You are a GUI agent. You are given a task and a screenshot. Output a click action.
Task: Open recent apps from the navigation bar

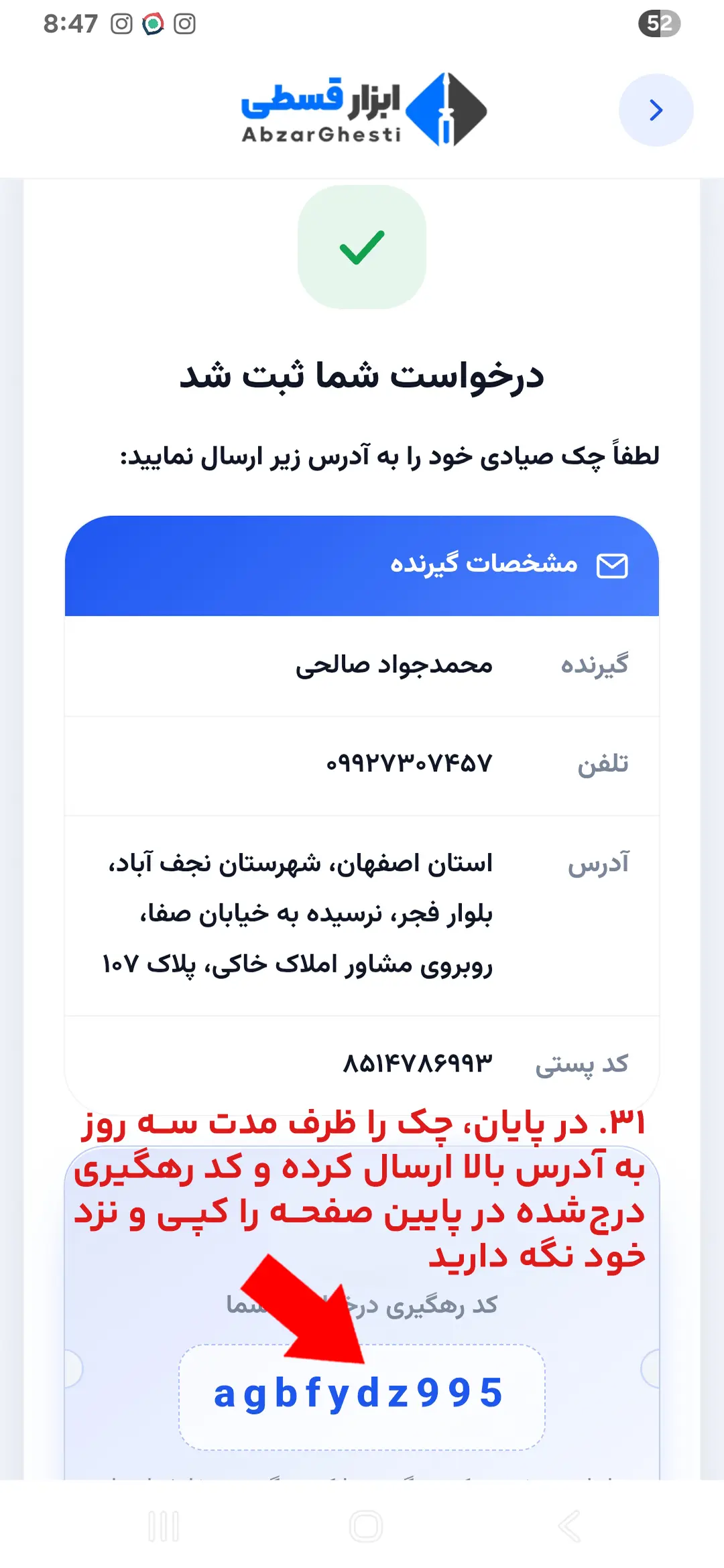[x=164, y=1526]
